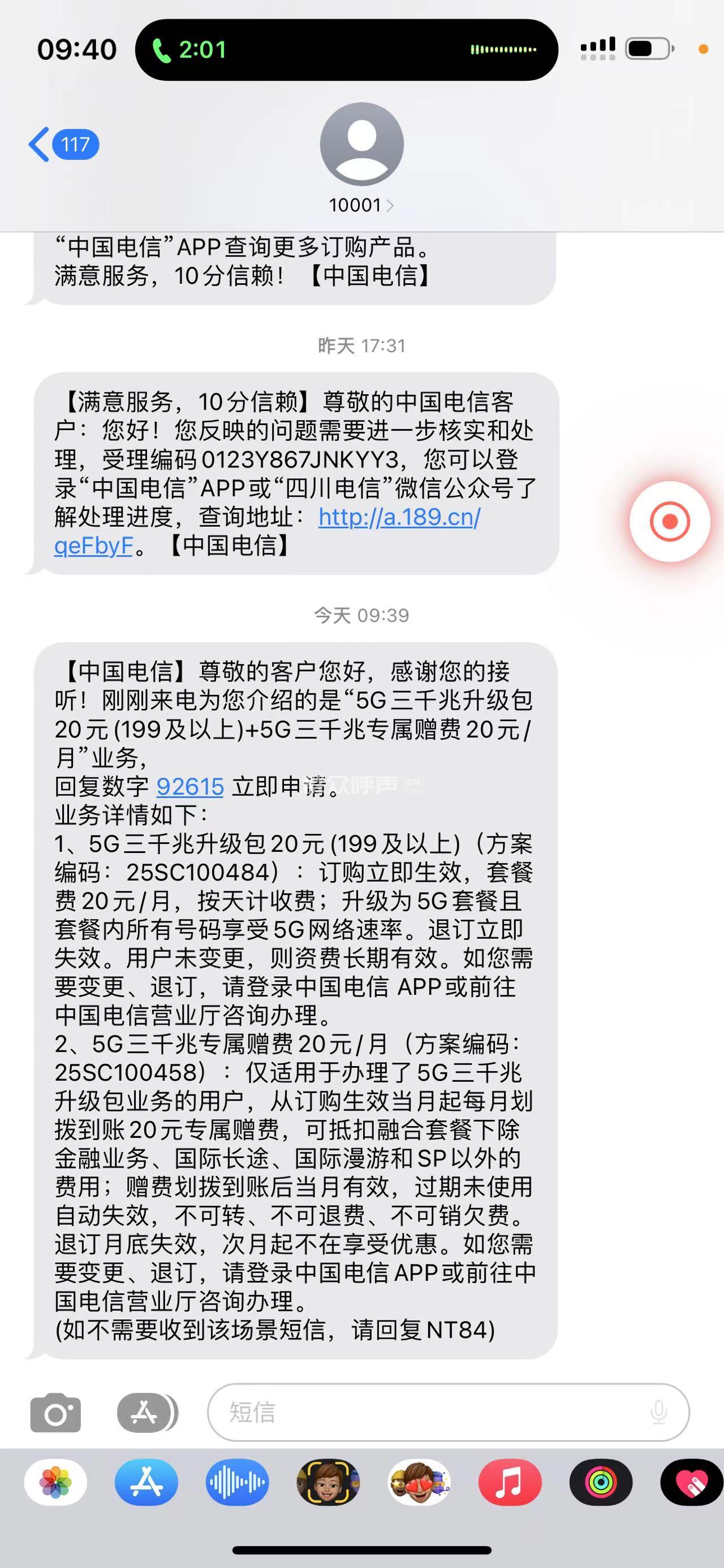Viewport: 724px width, 1568px height.
Task: Toggle the App Store apps drawer button
Action: pos(145,1413)
